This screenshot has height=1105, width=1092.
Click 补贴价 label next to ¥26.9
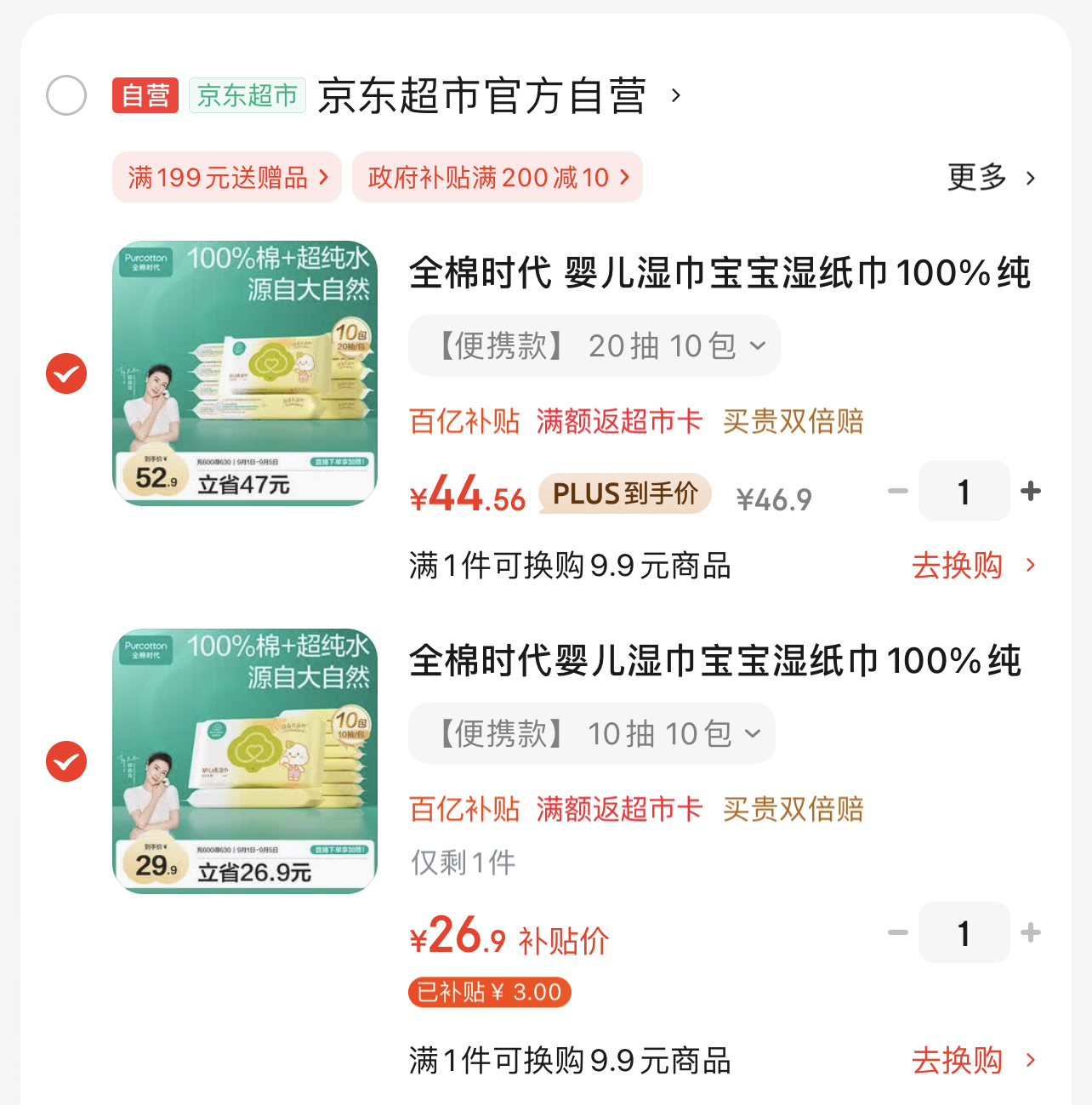pos(564,940)
